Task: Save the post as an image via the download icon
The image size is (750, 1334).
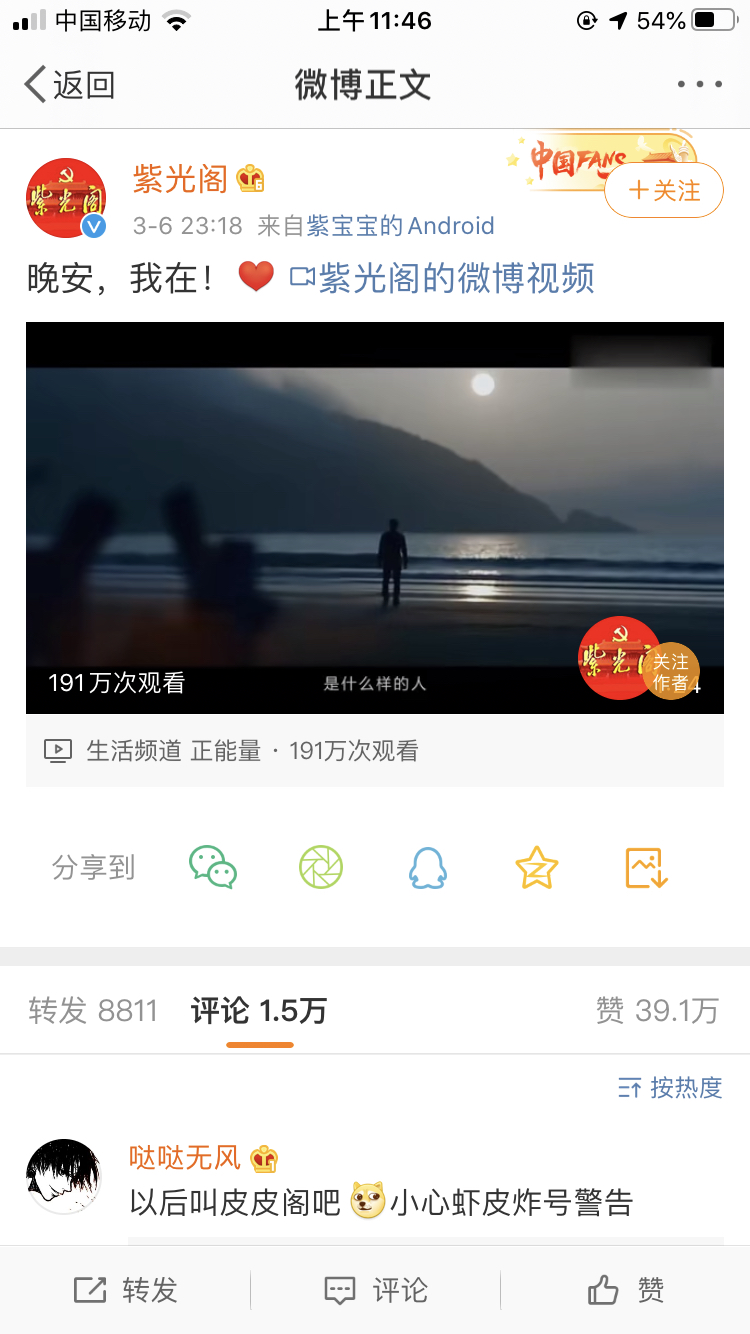Action: coord(645,867)
